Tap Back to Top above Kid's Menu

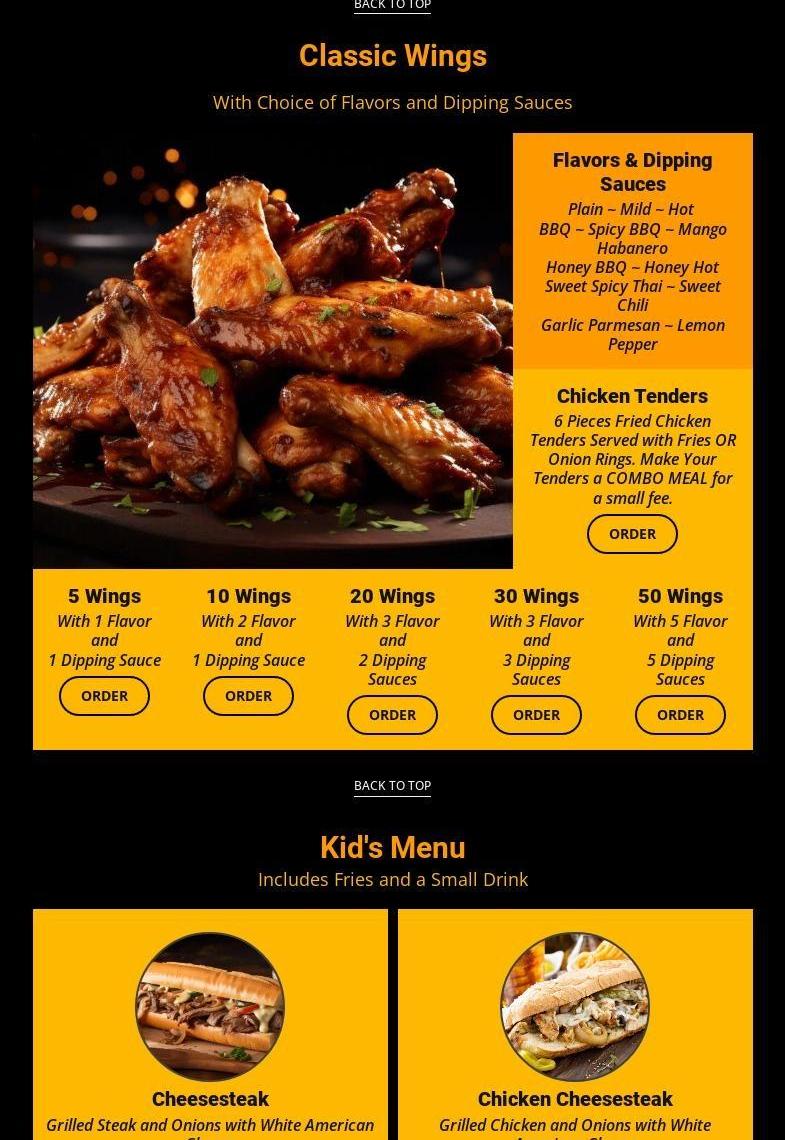pos(392,785)
